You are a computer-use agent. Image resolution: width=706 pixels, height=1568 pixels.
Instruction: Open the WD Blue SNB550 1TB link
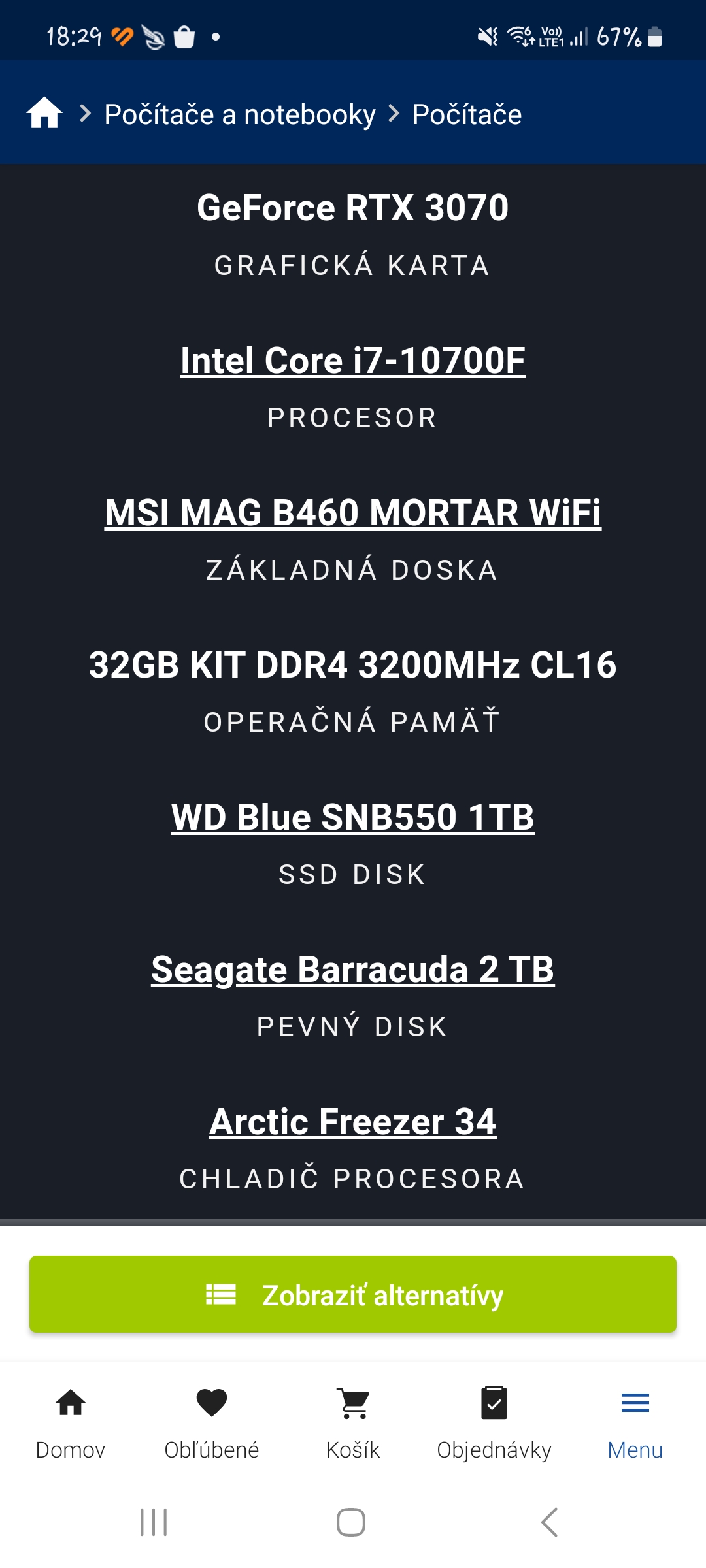point(353,817)
